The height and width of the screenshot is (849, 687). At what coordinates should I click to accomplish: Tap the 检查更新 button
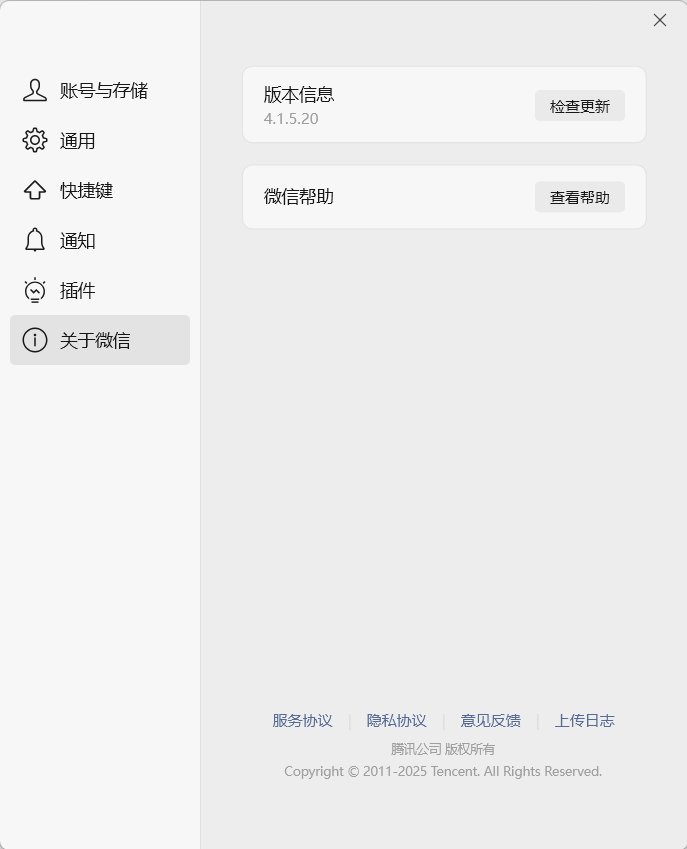579,106
